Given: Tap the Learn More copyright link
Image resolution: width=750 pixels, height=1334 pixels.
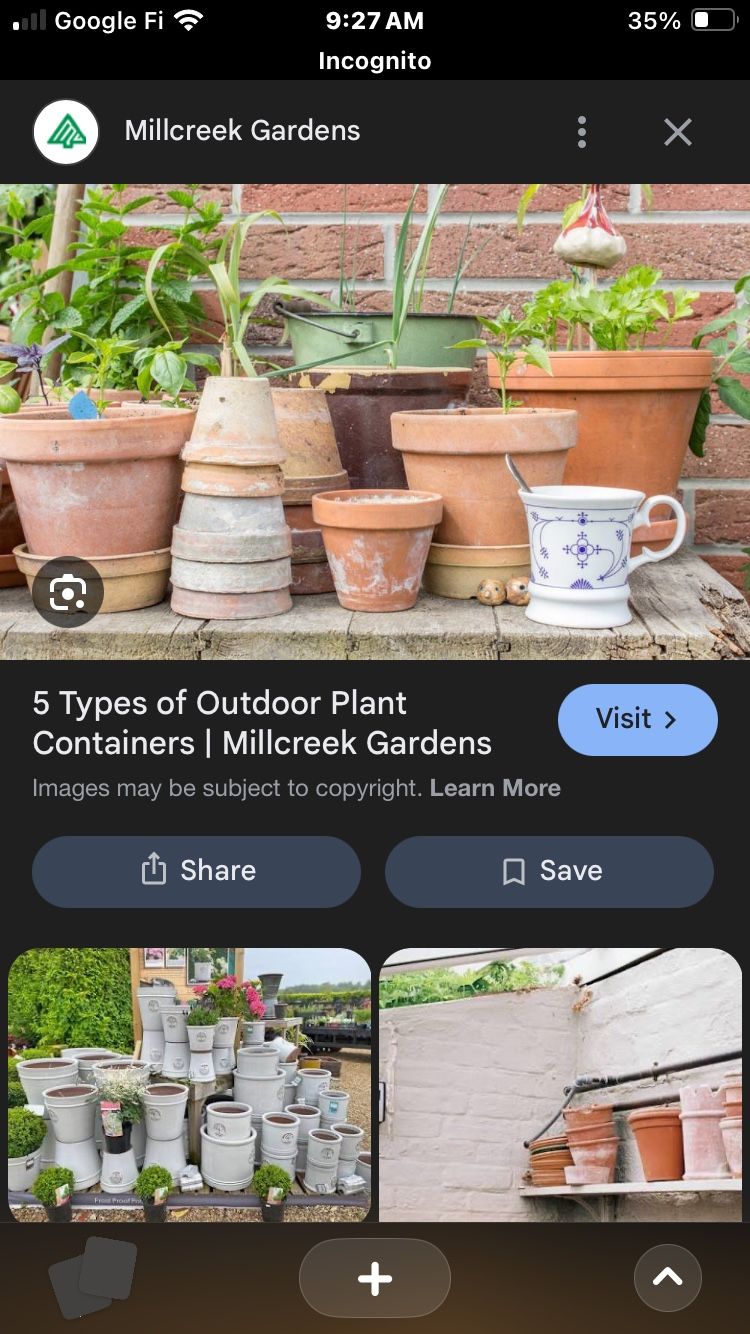Looking at the screenshot, I should point(495,788).
